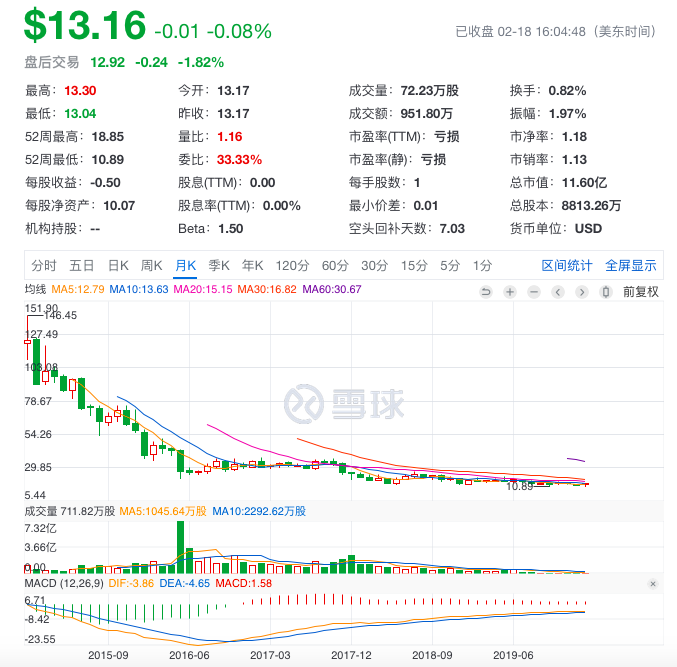Switch to the 15分 interval tab

(x=413, y=266)
